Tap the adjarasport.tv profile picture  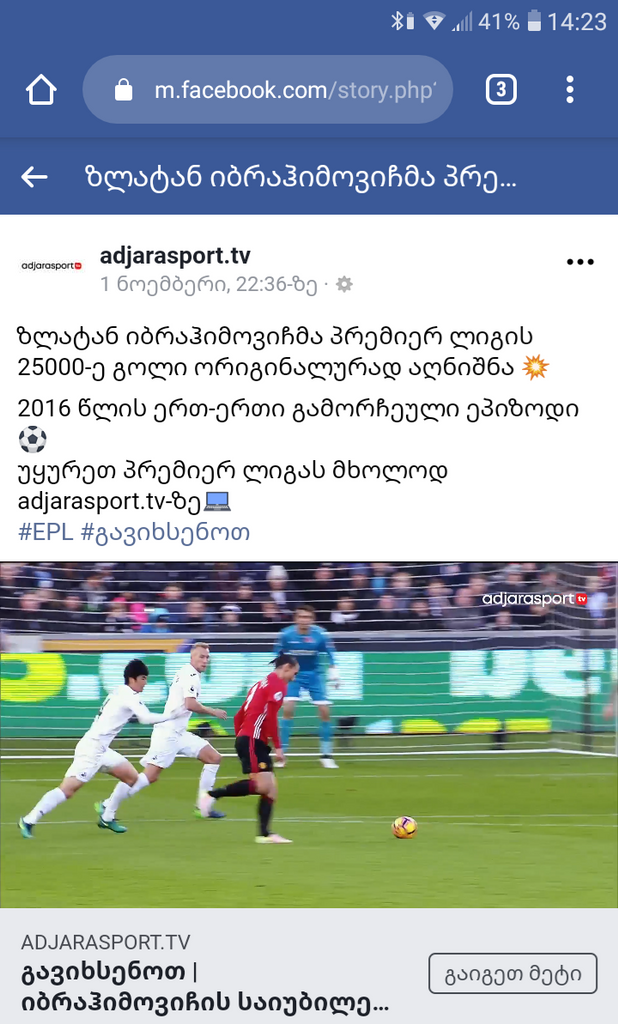click(51, 266)
